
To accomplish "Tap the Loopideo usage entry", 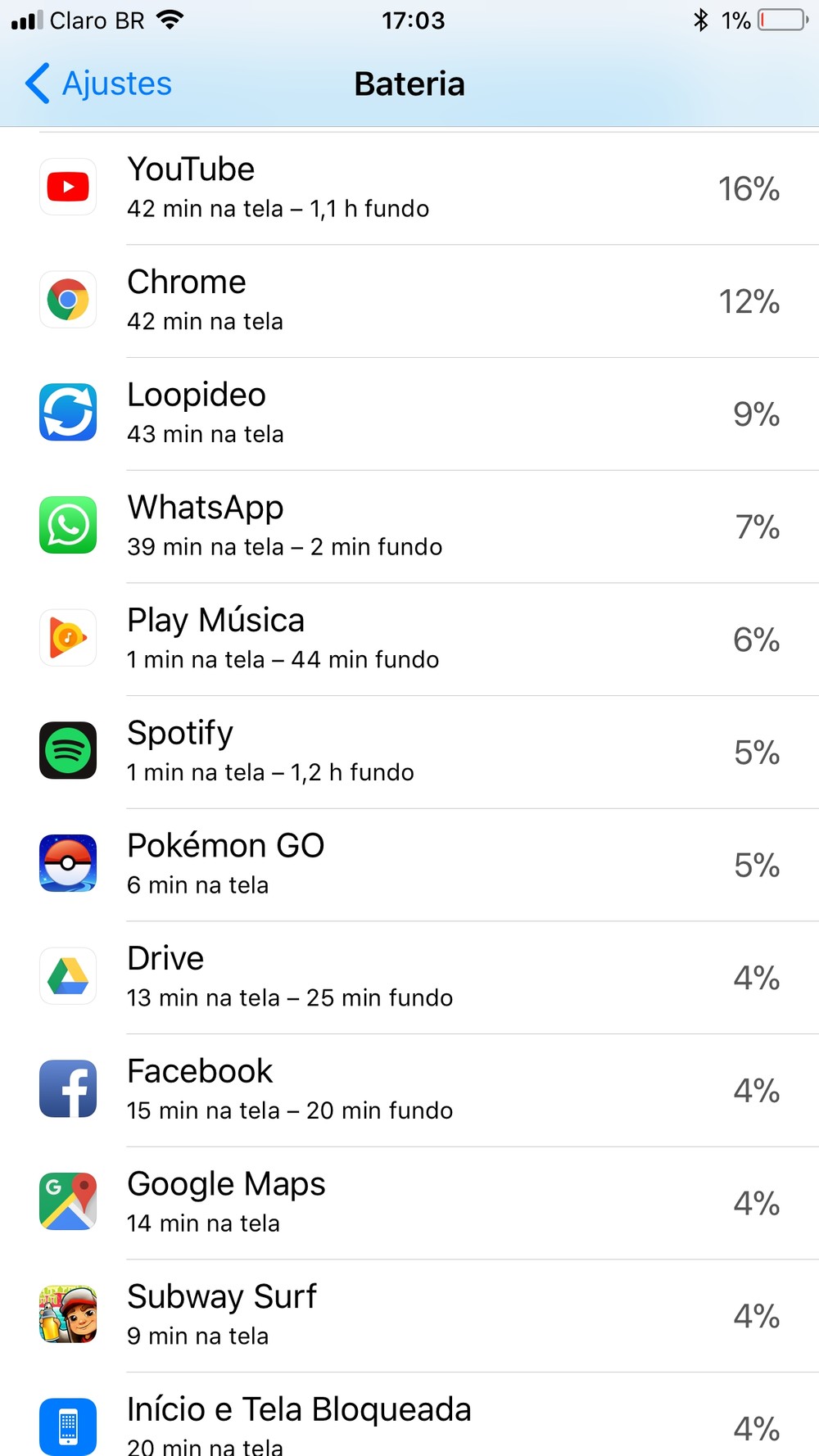I will pos(409,414).
